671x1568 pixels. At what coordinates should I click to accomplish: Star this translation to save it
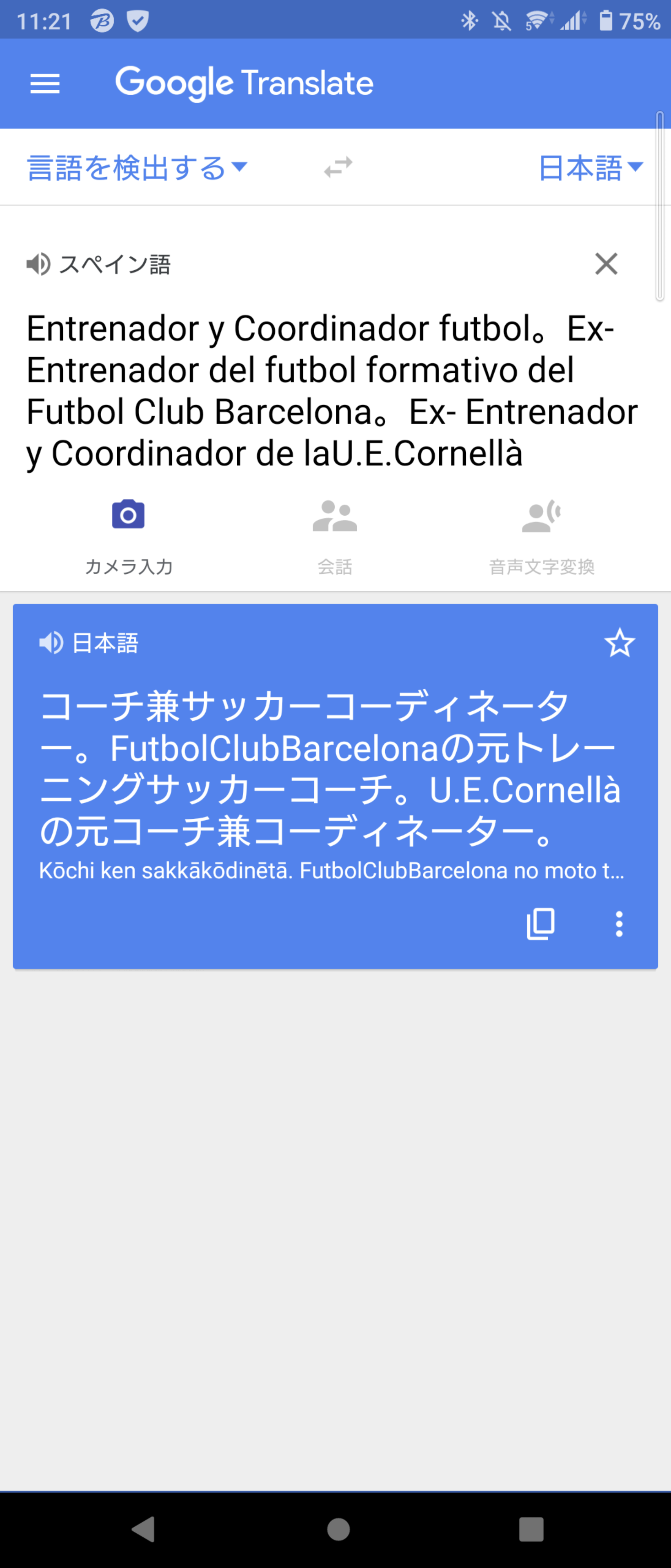click(x=619, y=643)
